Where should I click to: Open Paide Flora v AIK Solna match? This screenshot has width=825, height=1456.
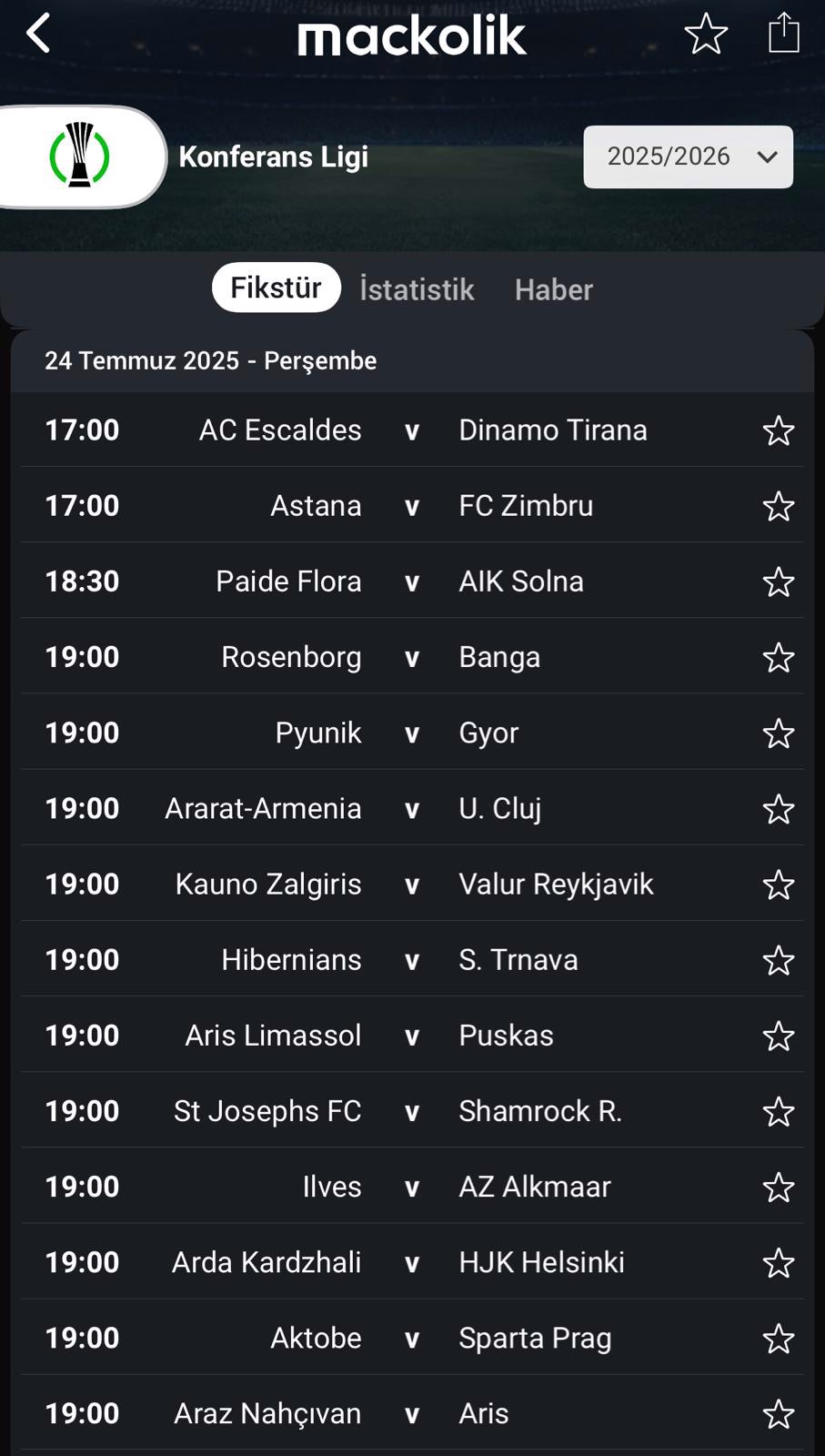(x=412, y=581)
